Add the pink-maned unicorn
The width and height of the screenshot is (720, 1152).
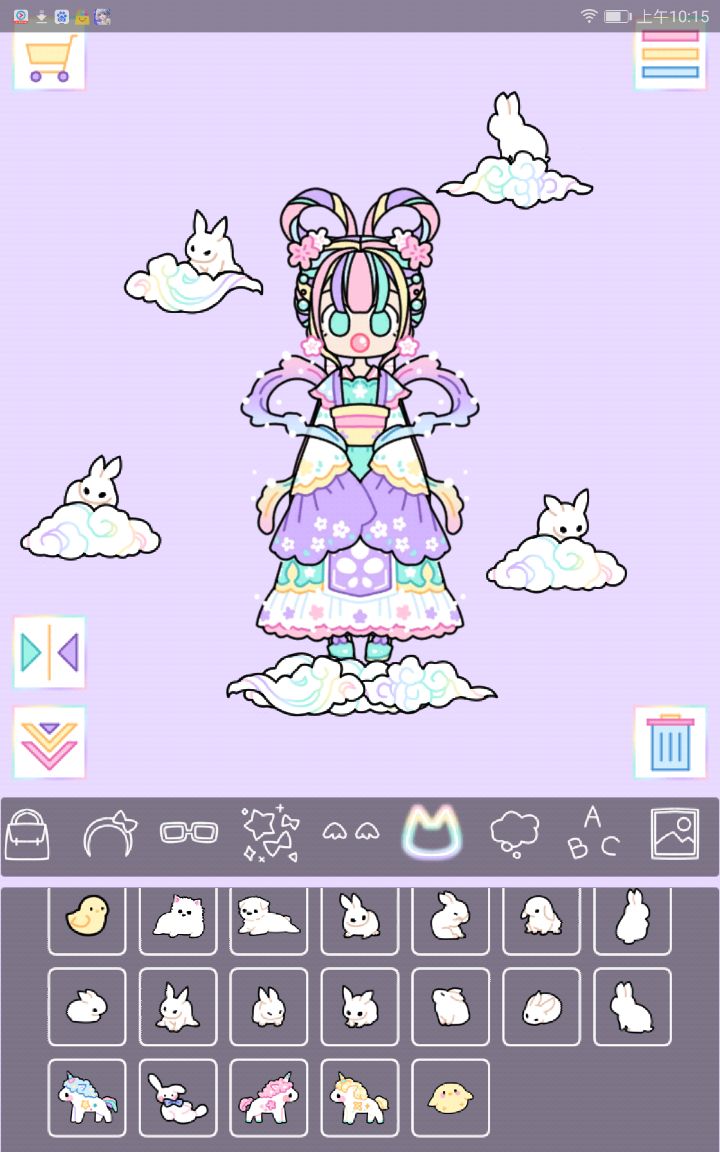click(269, 1097)
